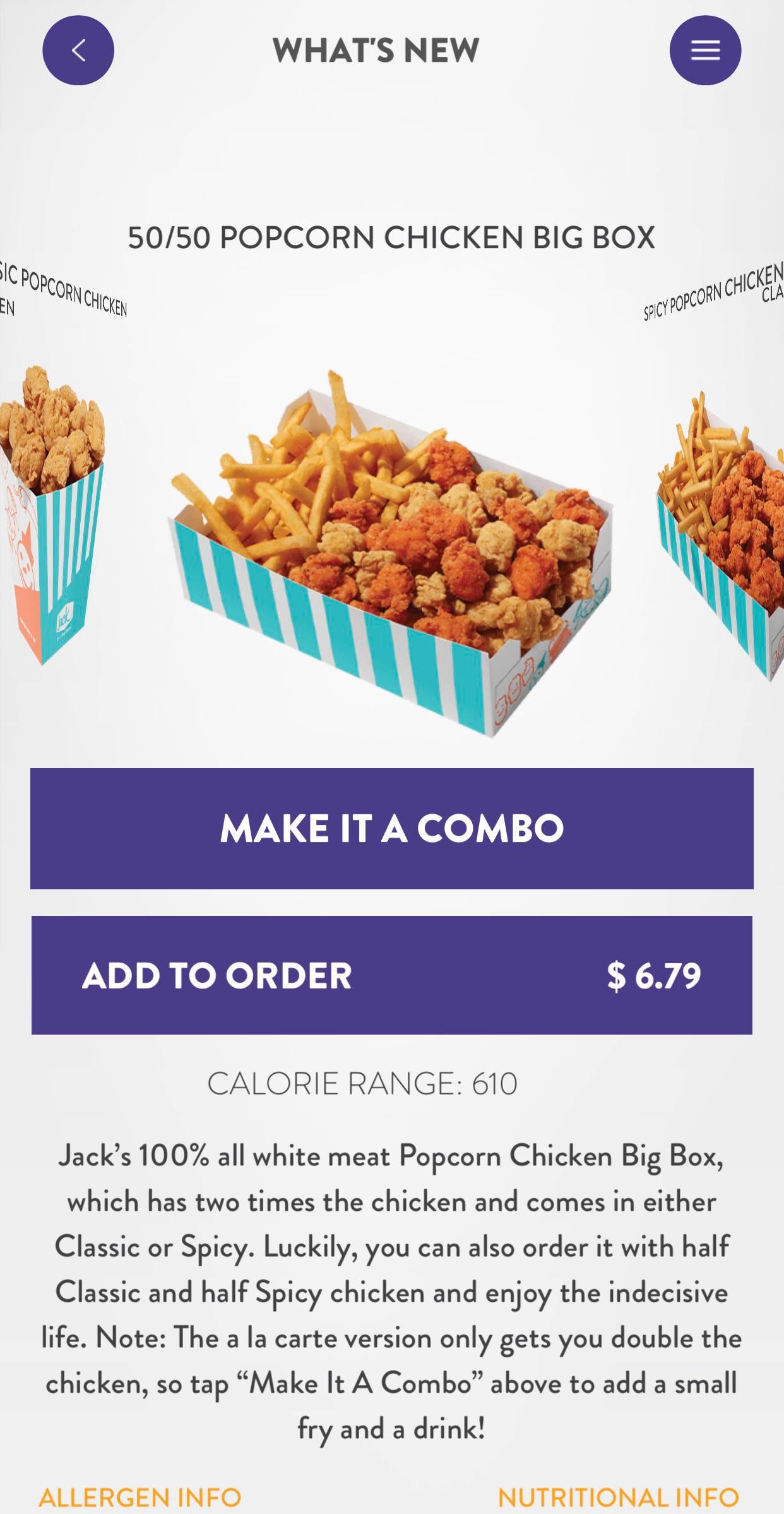Tap Make It A Combo
Screen dimensions: 784x1514
click(391, 828)
